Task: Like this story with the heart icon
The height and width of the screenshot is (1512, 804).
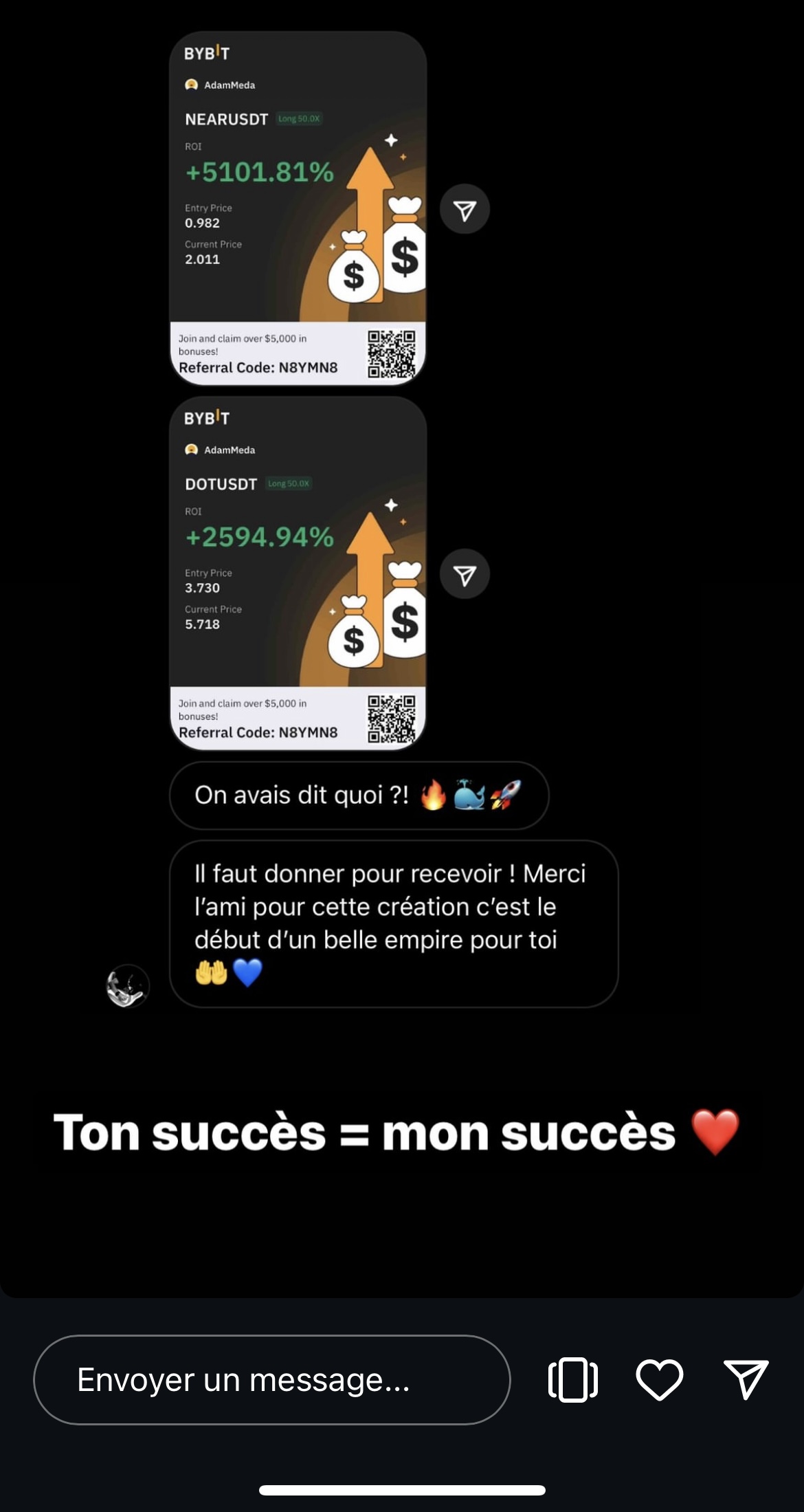Action: [660, 1379]
